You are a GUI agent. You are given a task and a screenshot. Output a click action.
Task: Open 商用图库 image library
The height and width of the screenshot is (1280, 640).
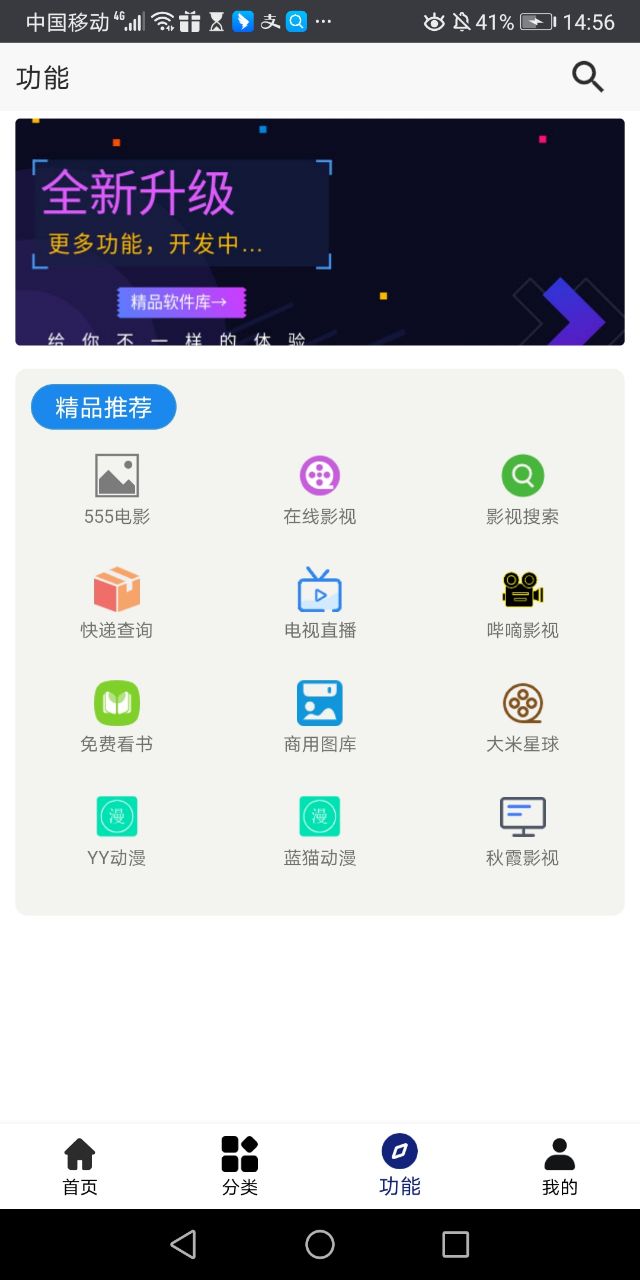(320, 717)
